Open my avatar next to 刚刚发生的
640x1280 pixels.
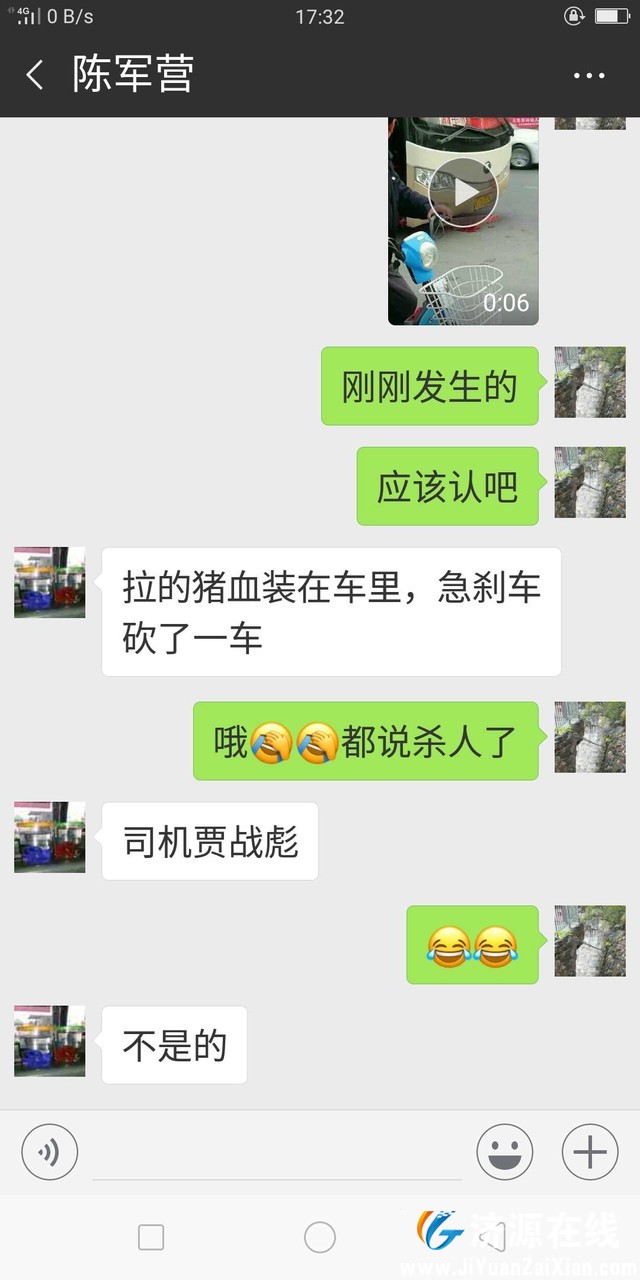coord(590,382)
